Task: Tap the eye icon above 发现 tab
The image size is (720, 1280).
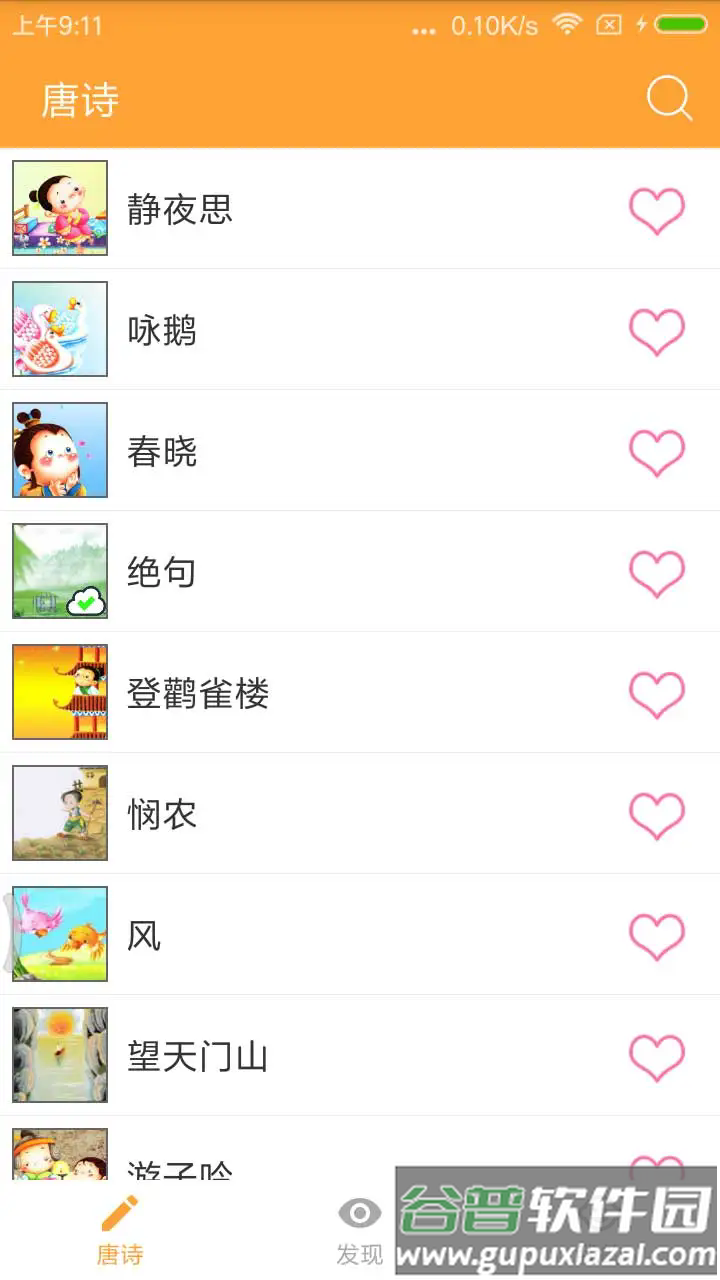Action: point(359,1211)
